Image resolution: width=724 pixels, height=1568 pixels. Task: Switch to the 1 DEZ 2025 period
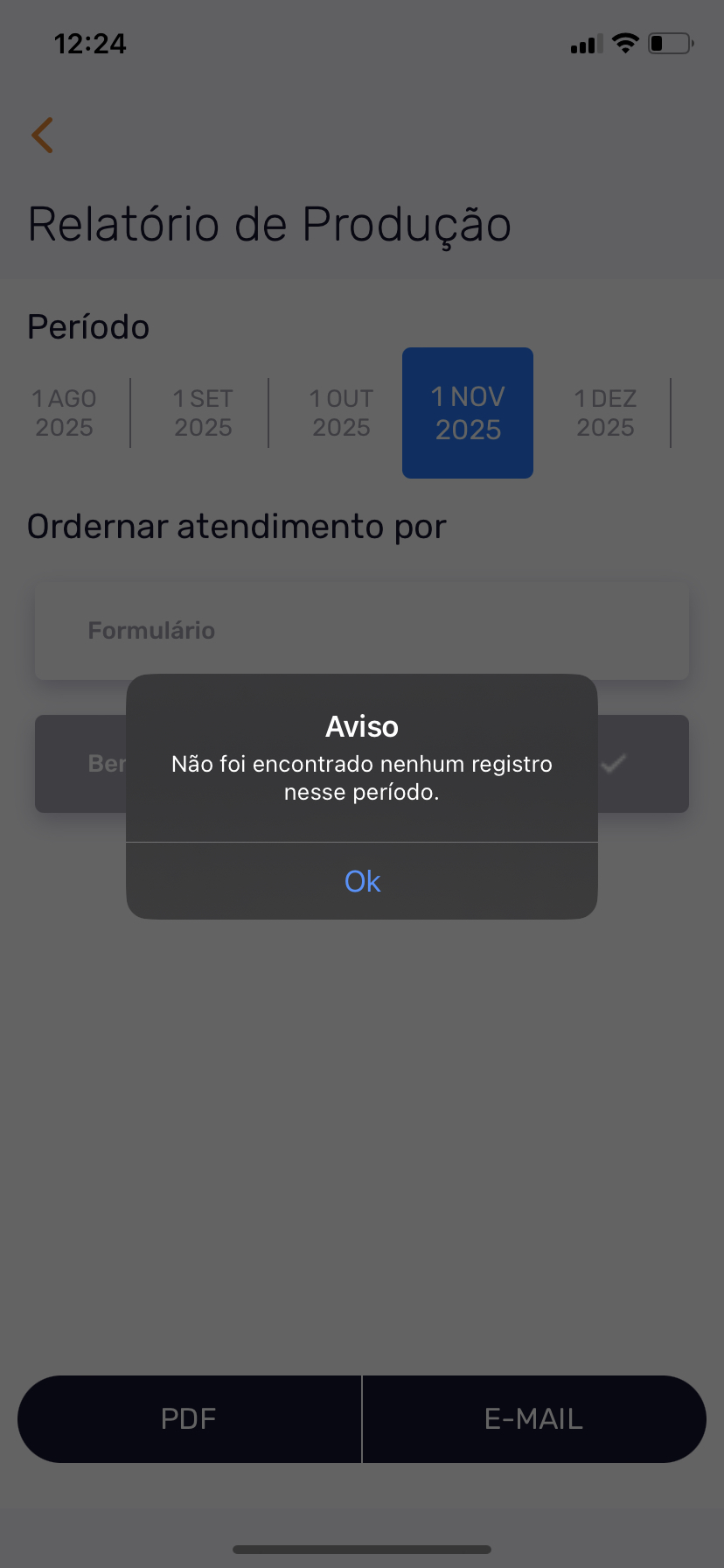click(x=605, y=413)
